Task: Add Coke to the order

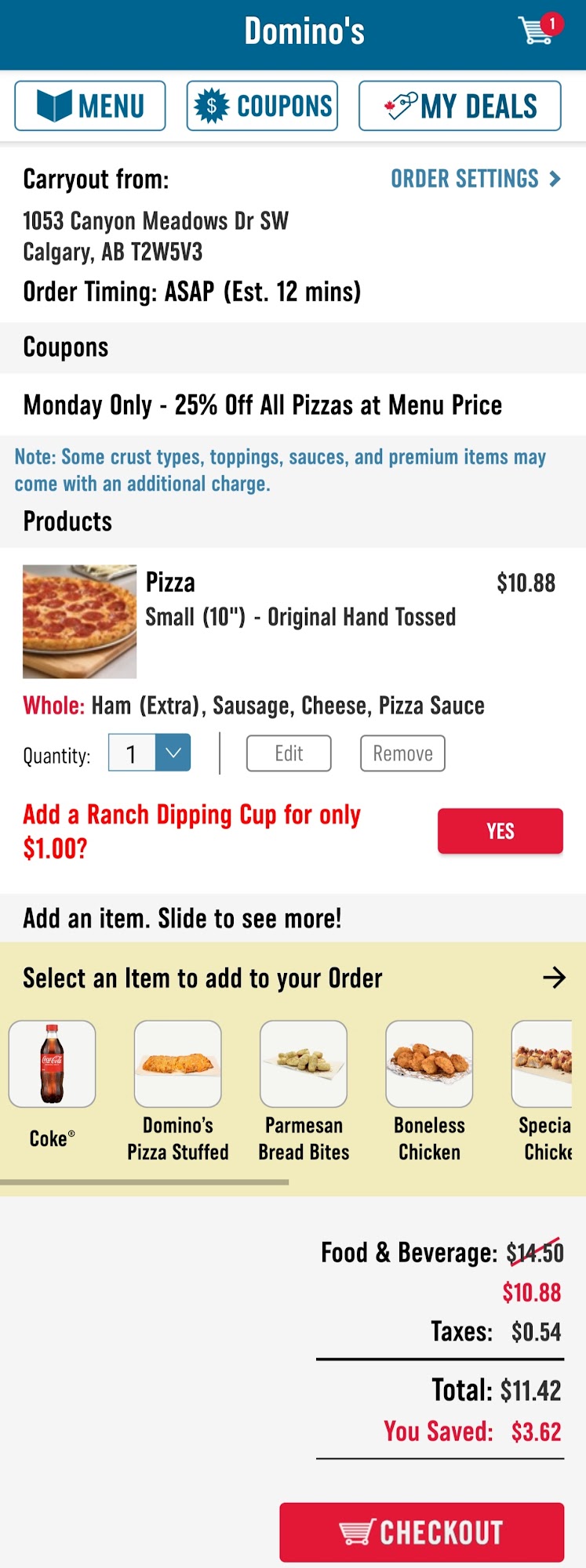Action: tap(53, 1064)
